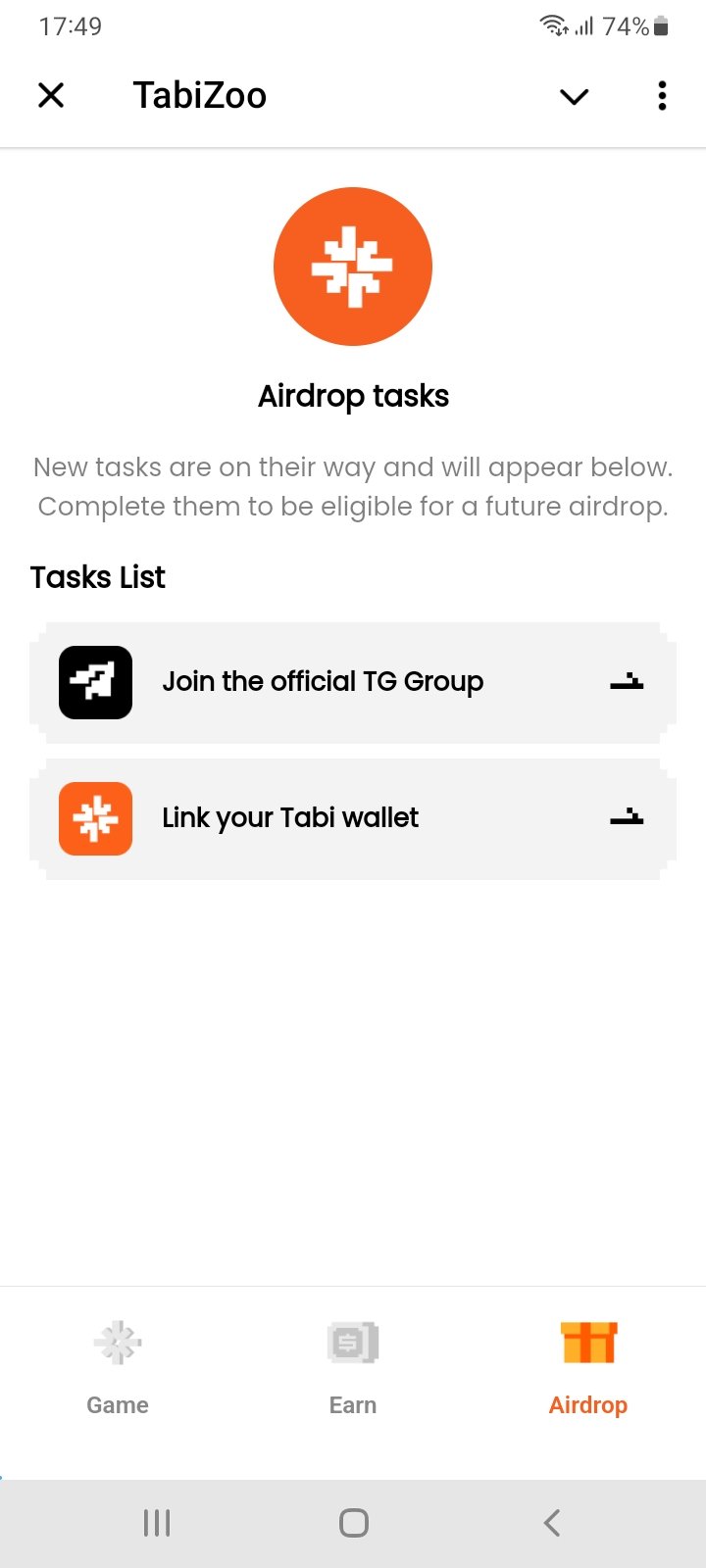Switch to the Earn tab

[353, 1369]
